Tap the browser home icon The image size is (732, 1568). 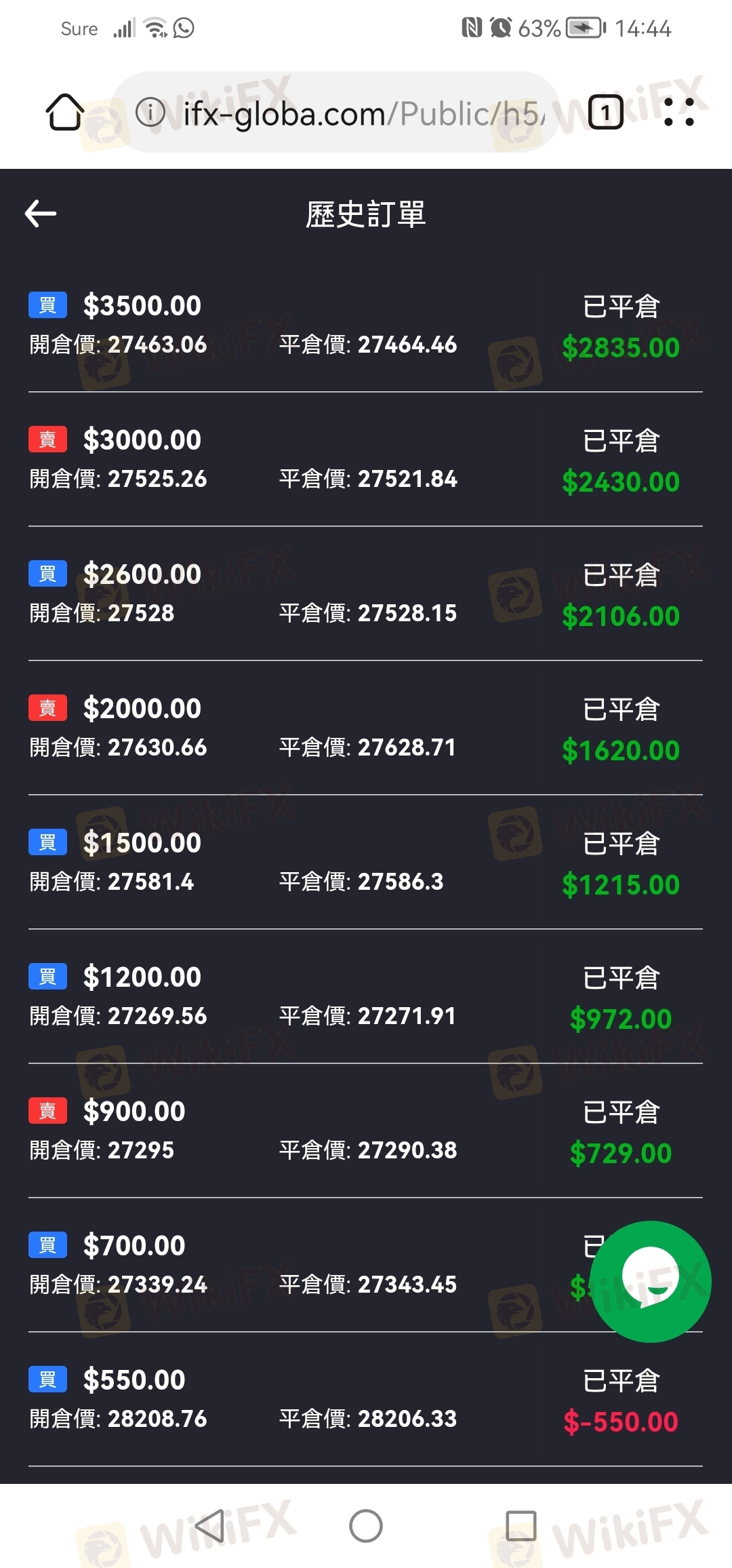64,112
